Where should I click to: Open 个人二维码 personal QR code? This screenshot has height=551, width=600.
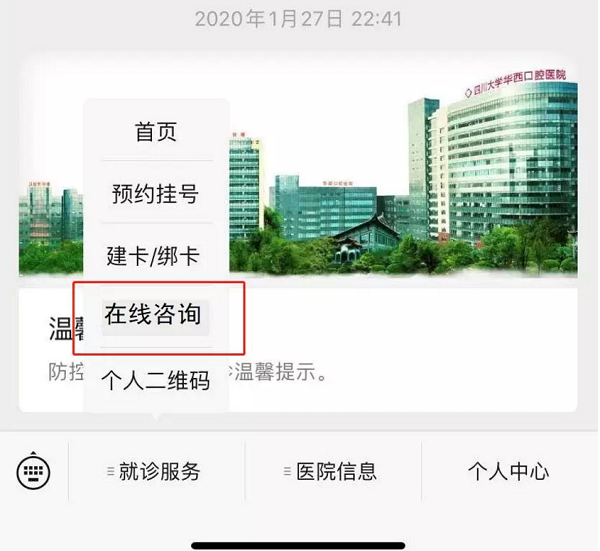pos(156,380)
